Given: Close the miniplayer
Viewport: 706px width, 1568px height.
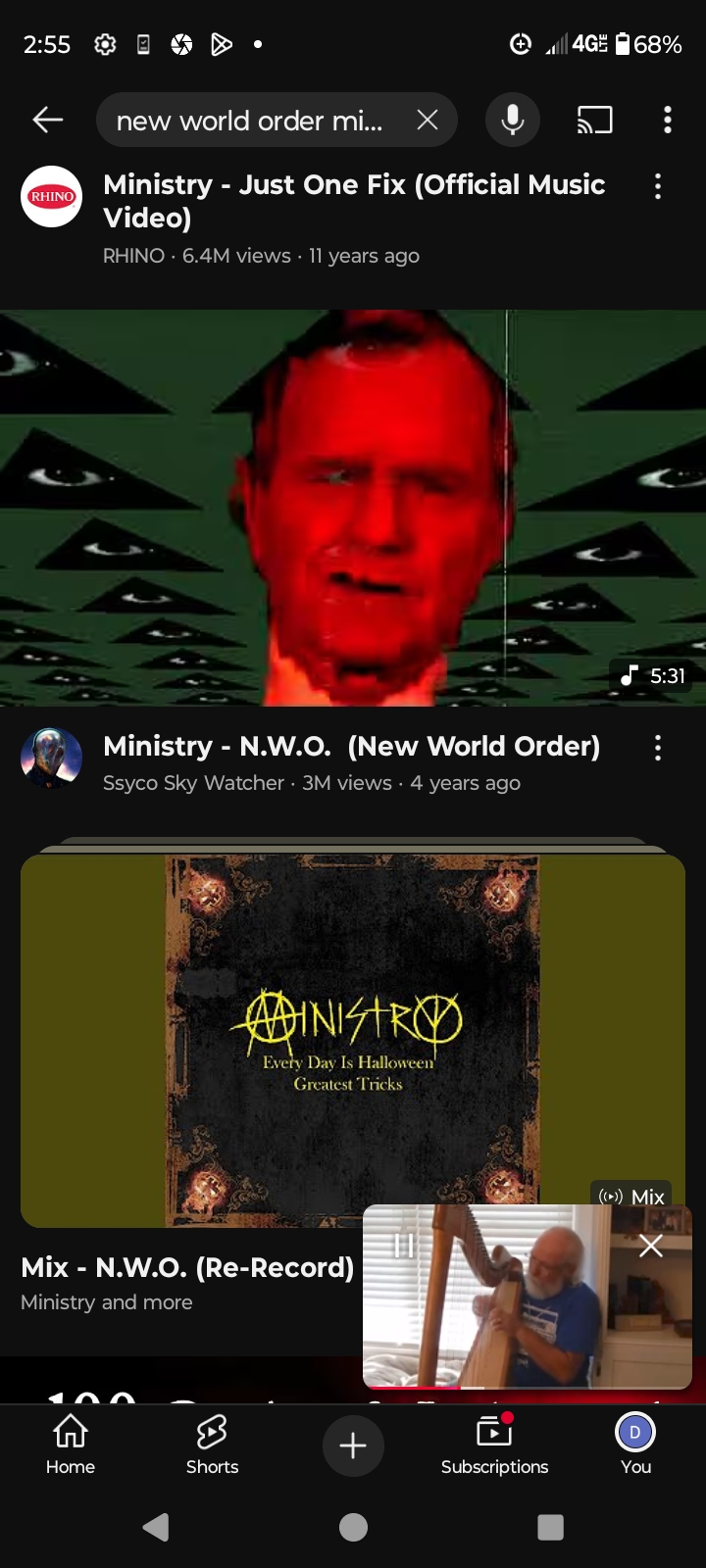Looking at the screenshot, I should pos(650,1245).
